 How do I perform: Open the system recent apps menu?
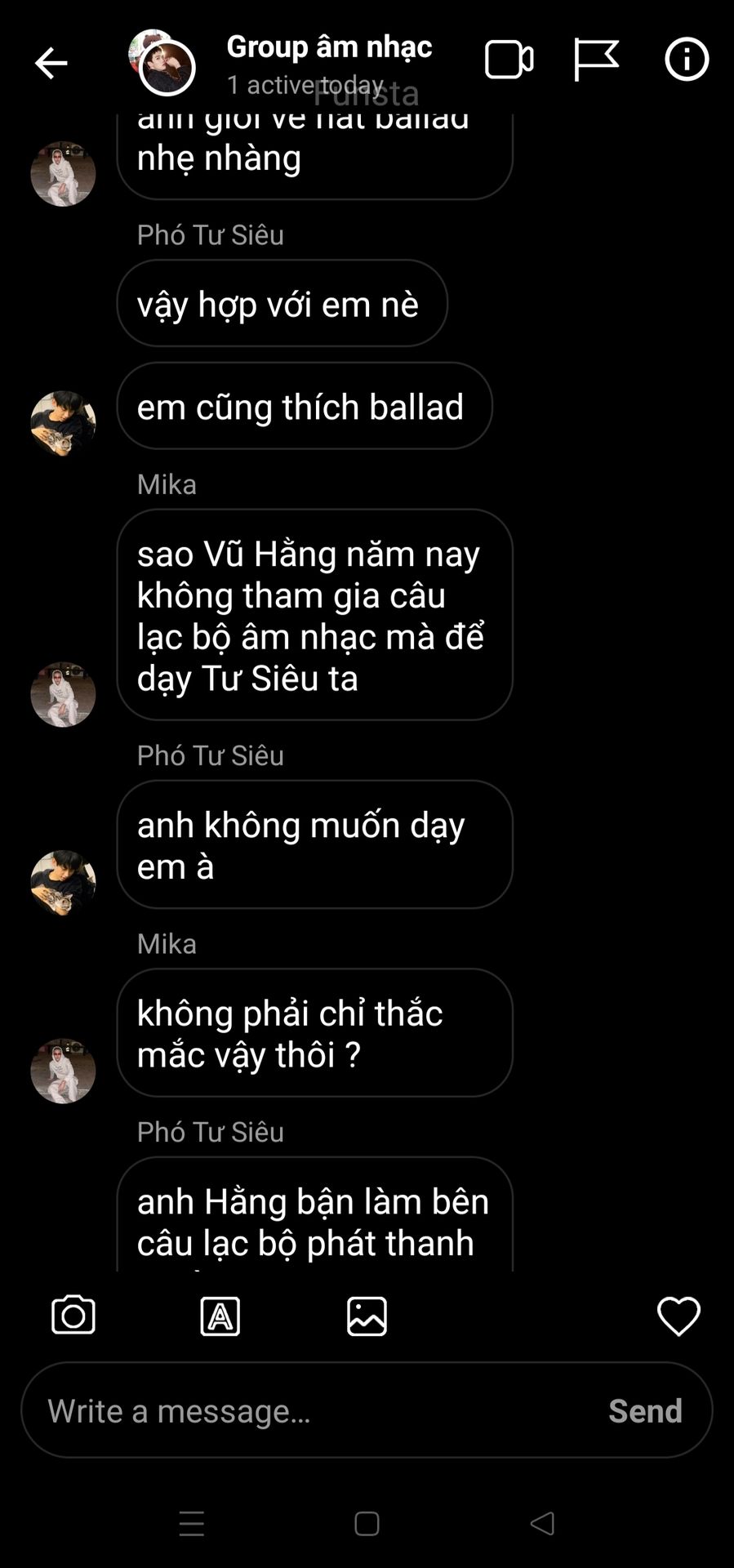[x=192, y=1523]
